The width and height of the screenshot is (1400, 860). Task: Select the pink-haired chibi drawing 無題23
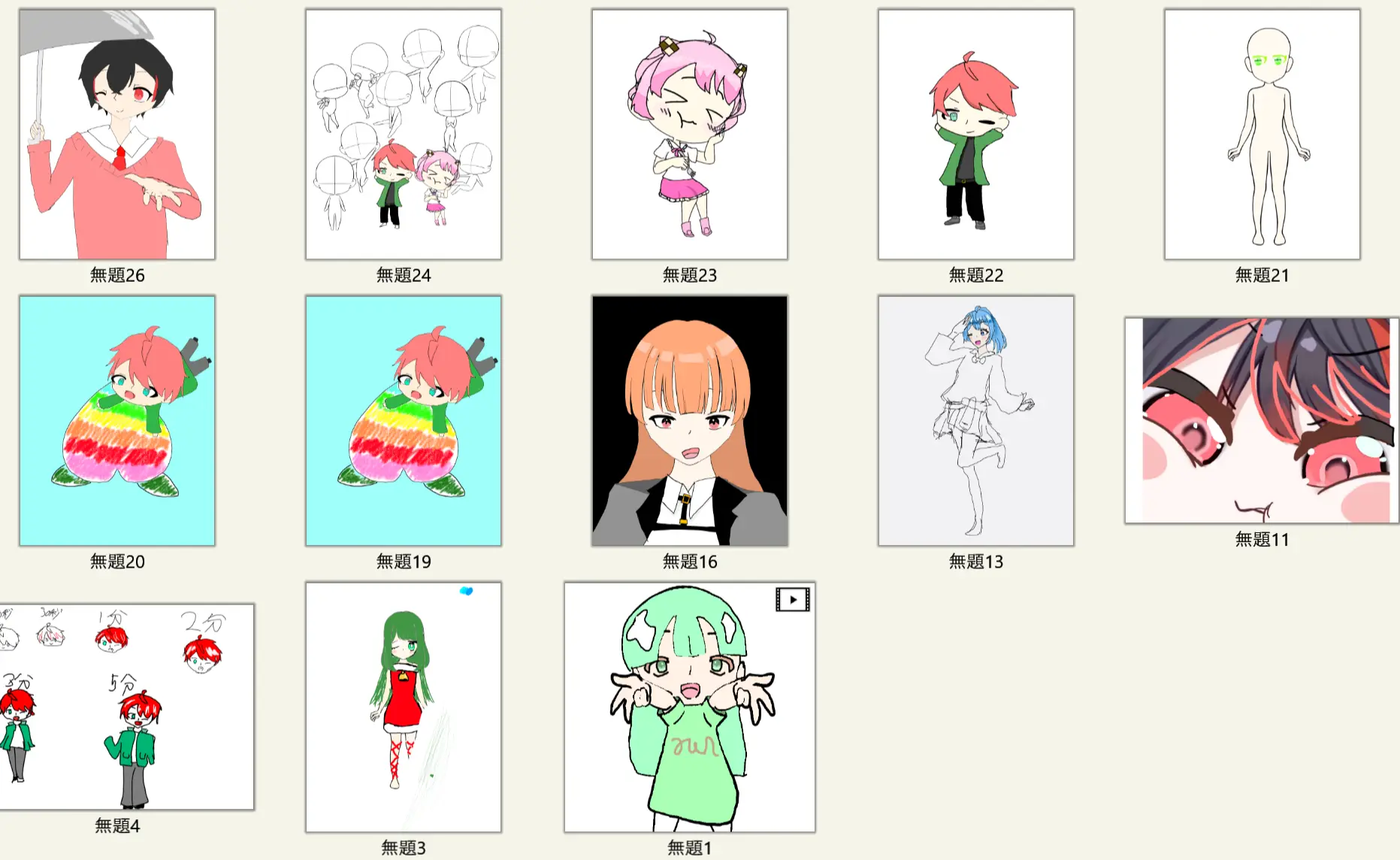click(x=690, y=135)
